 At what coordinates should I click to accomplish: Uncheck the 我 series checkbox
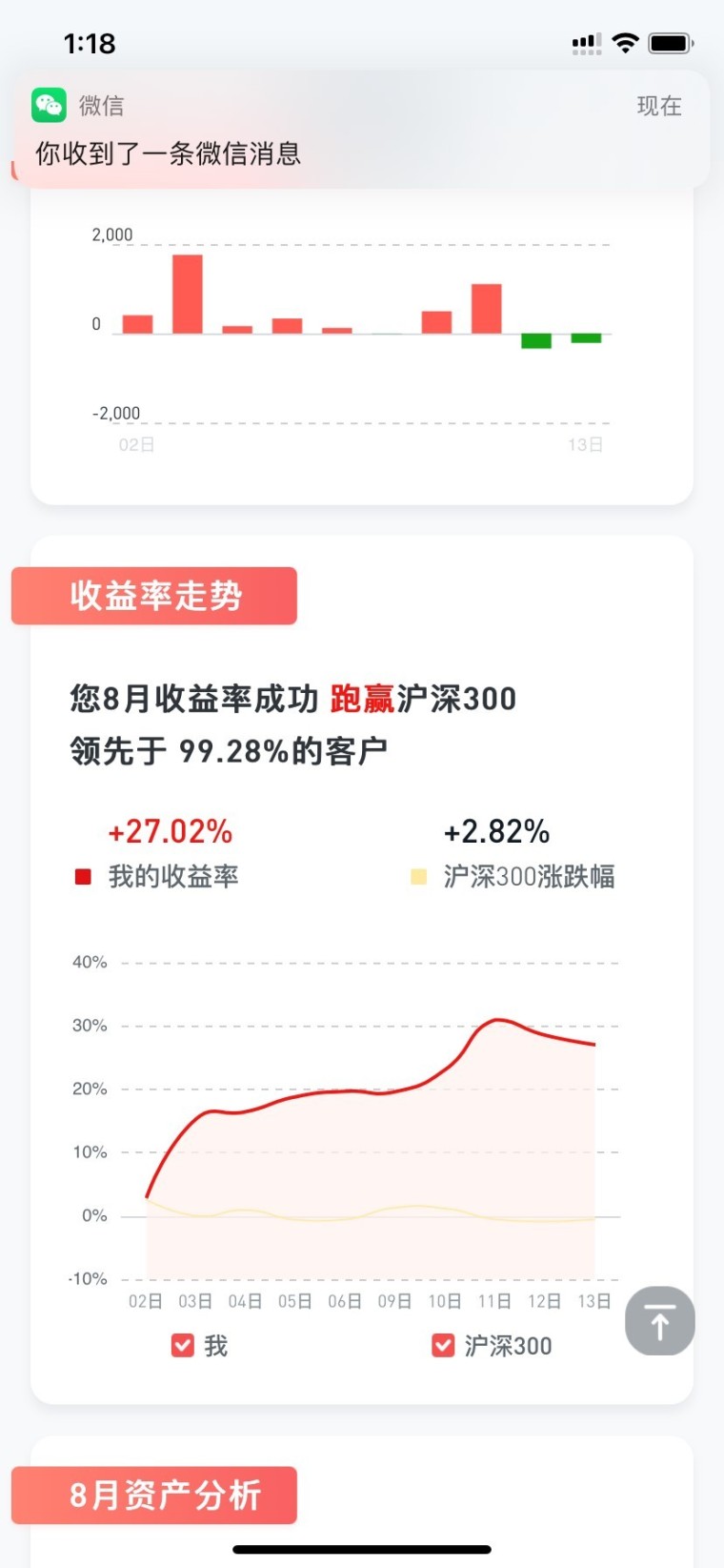183,1345
